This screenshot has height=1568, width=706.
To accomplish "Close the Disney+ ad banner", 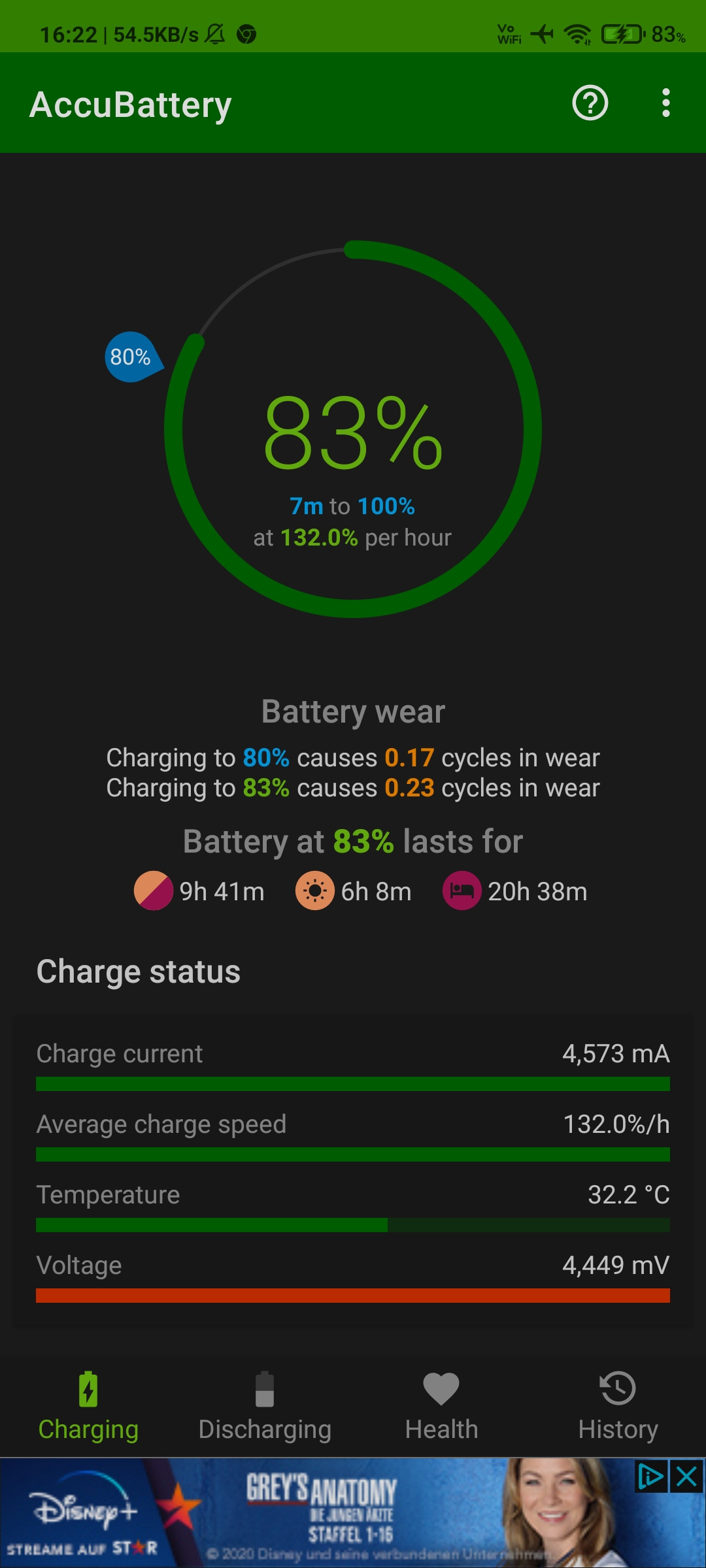I will point(688,1477).
